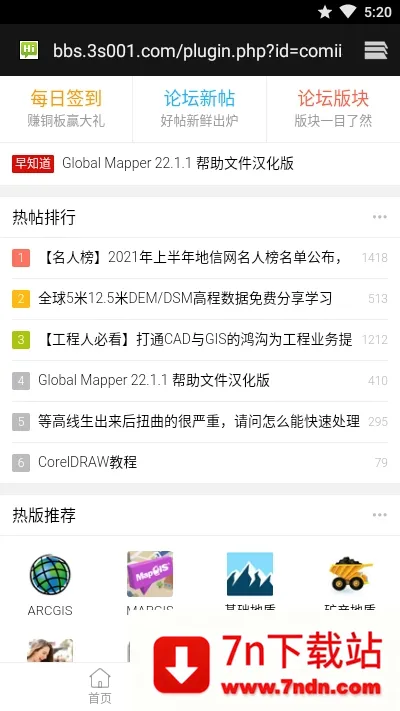Tap the more dots beside 热帖排行
The height and width of the screenshot is (711, 400).
380,217
